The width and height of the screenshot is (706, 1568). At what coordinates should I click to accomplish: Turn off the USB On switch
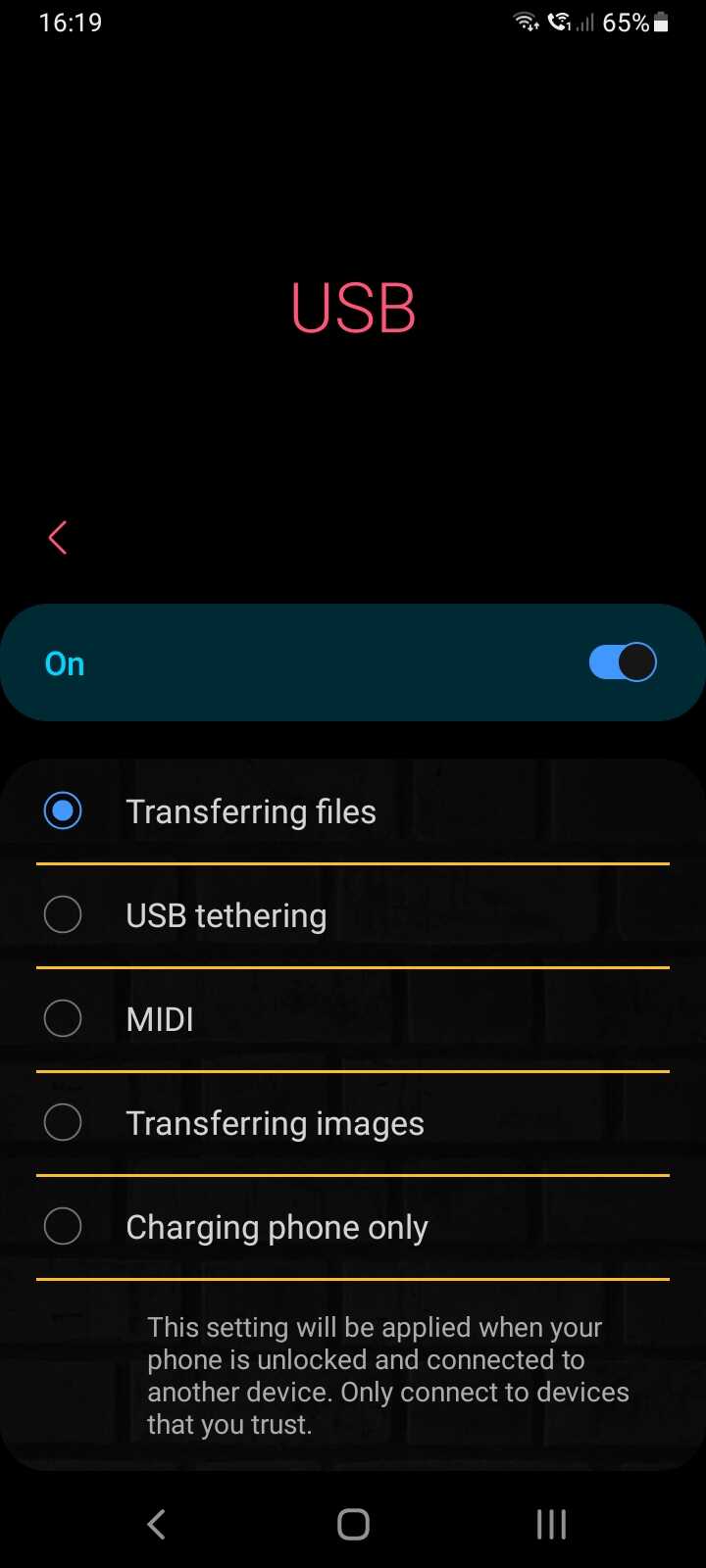(622, 662)
